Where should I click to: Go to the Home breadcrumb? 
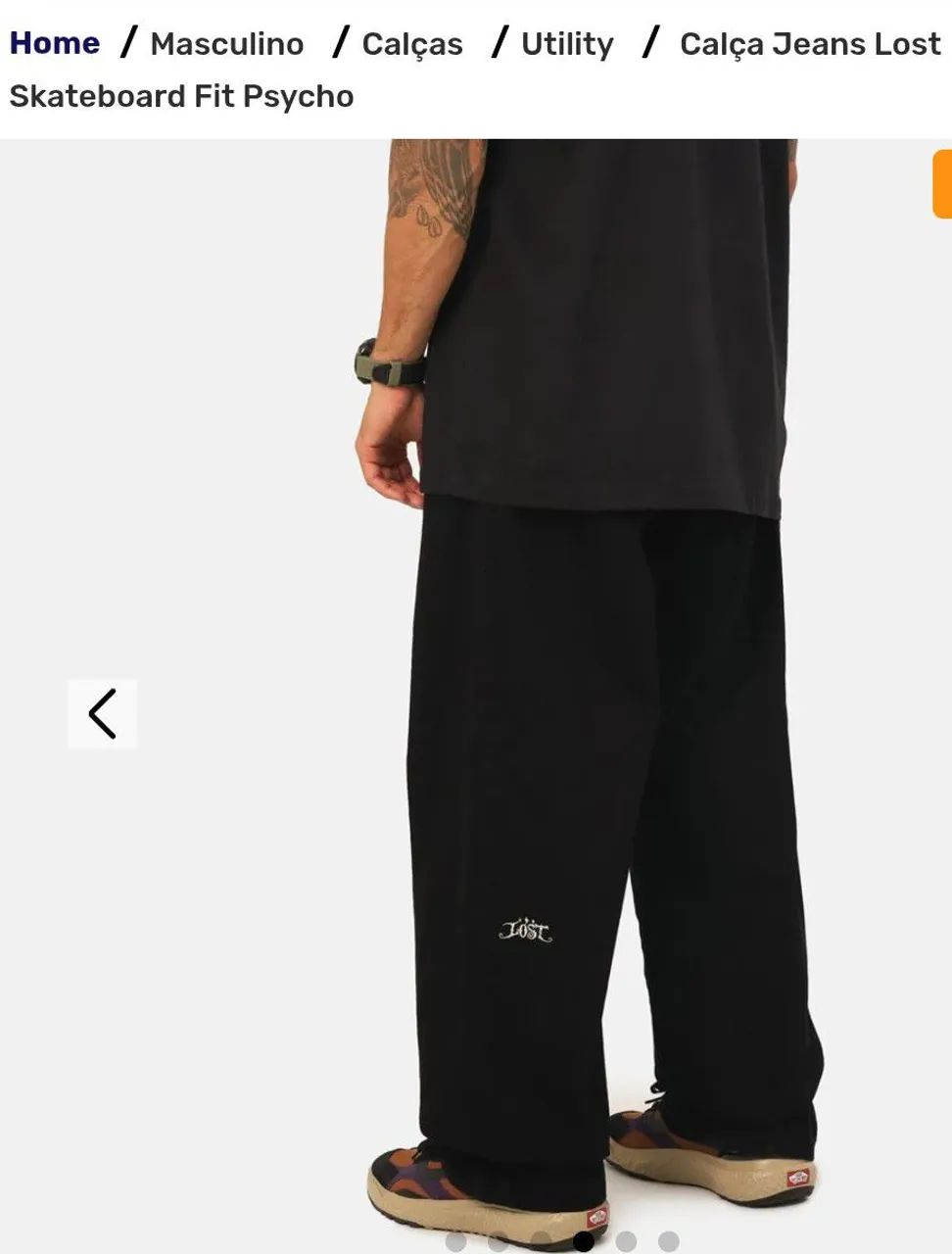pos(55,44)
